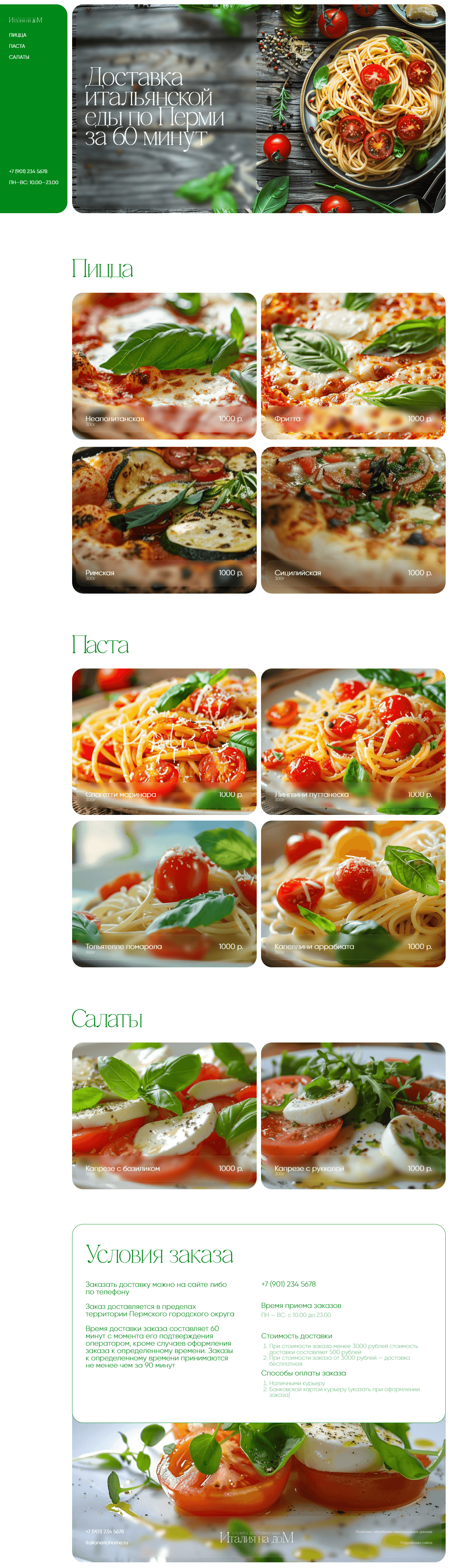456x1568 pixels.
Task: Select the Неаполитанская pizza card
Action: click(164, 366)
